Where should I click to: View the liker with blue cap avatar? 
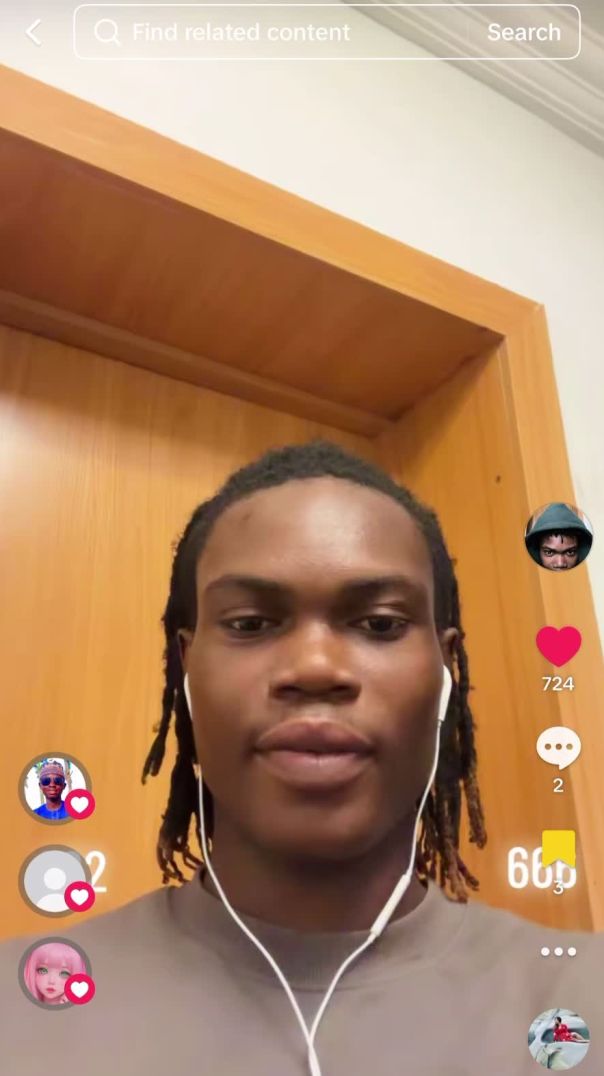pos(54,788)
